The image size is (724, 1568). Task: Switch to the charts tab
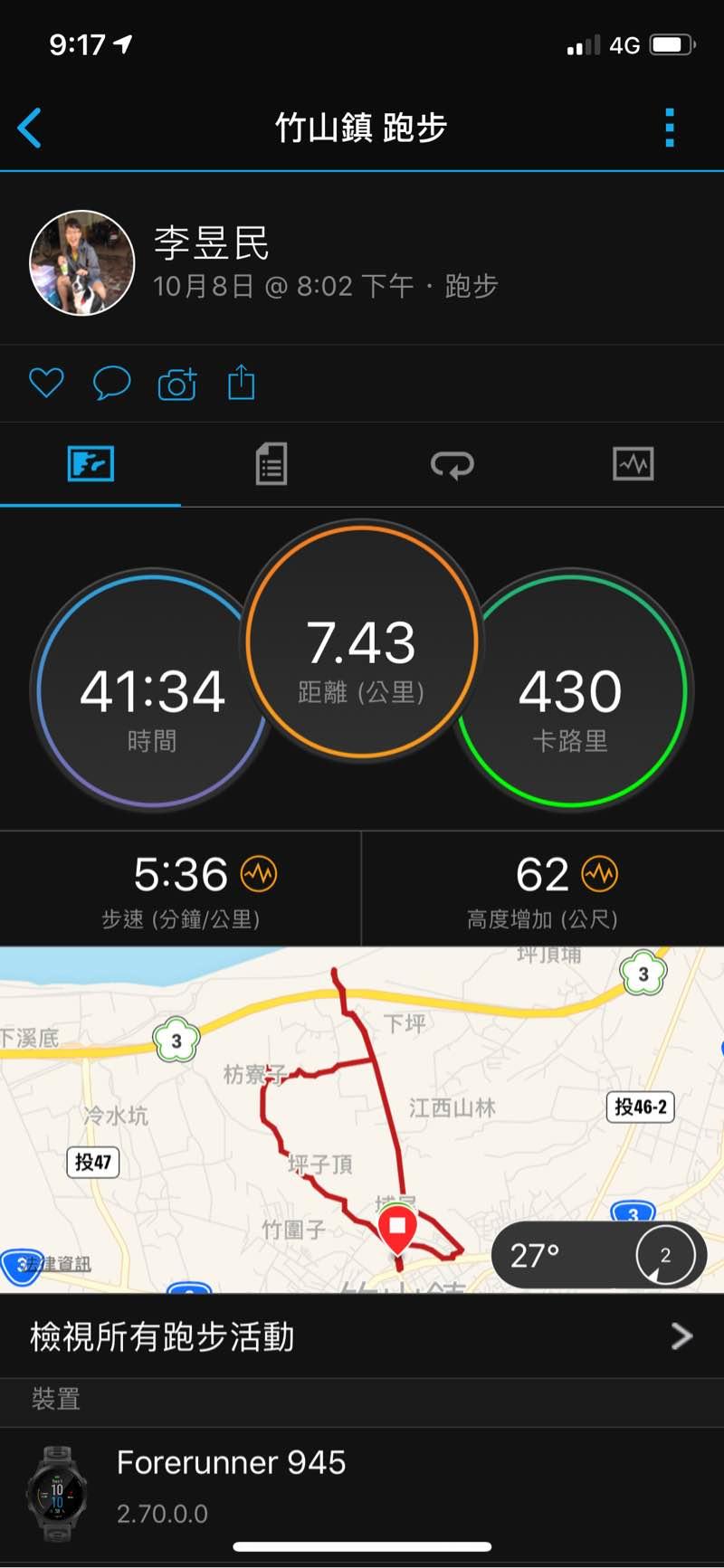click(633, 464)
